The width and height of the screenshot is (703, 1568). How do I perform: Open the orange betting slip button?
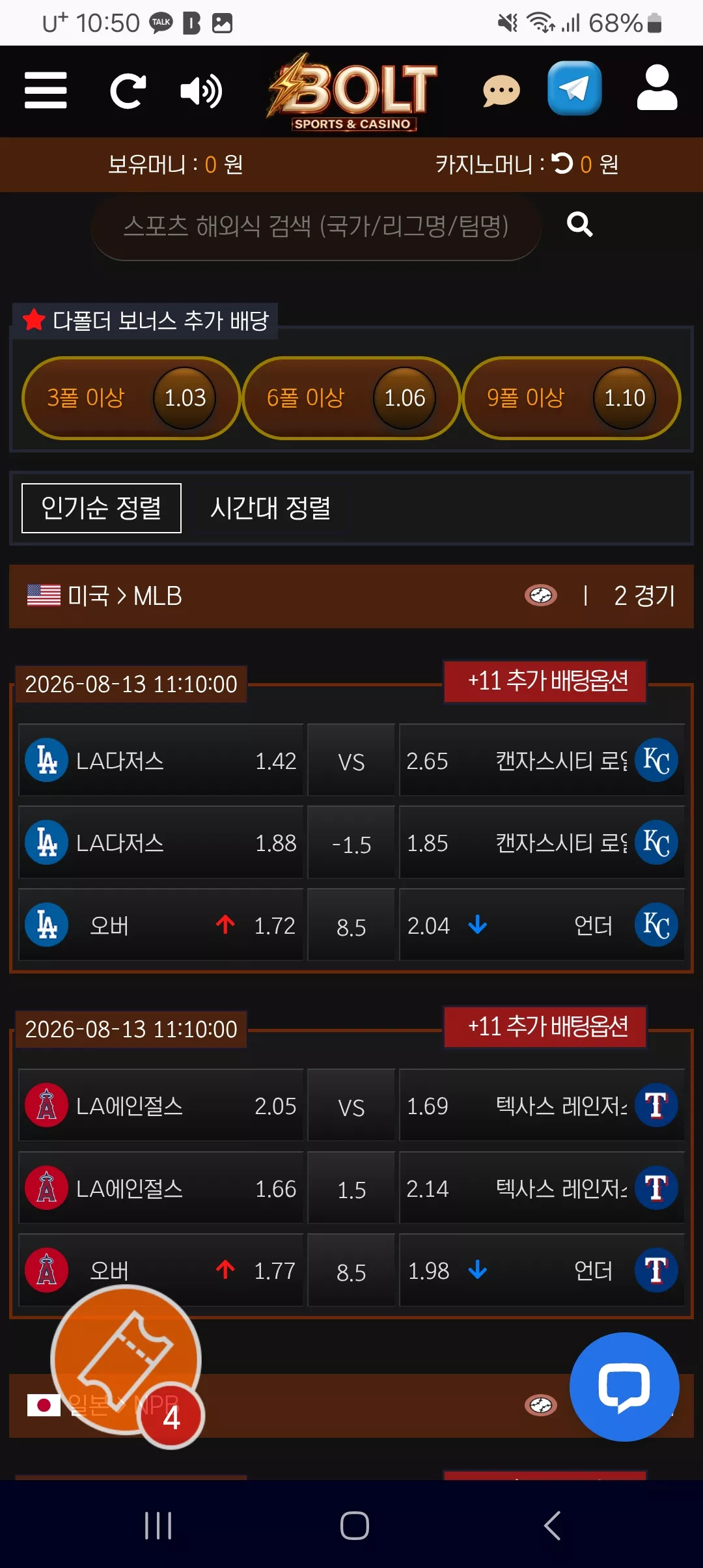(126, 1360)
